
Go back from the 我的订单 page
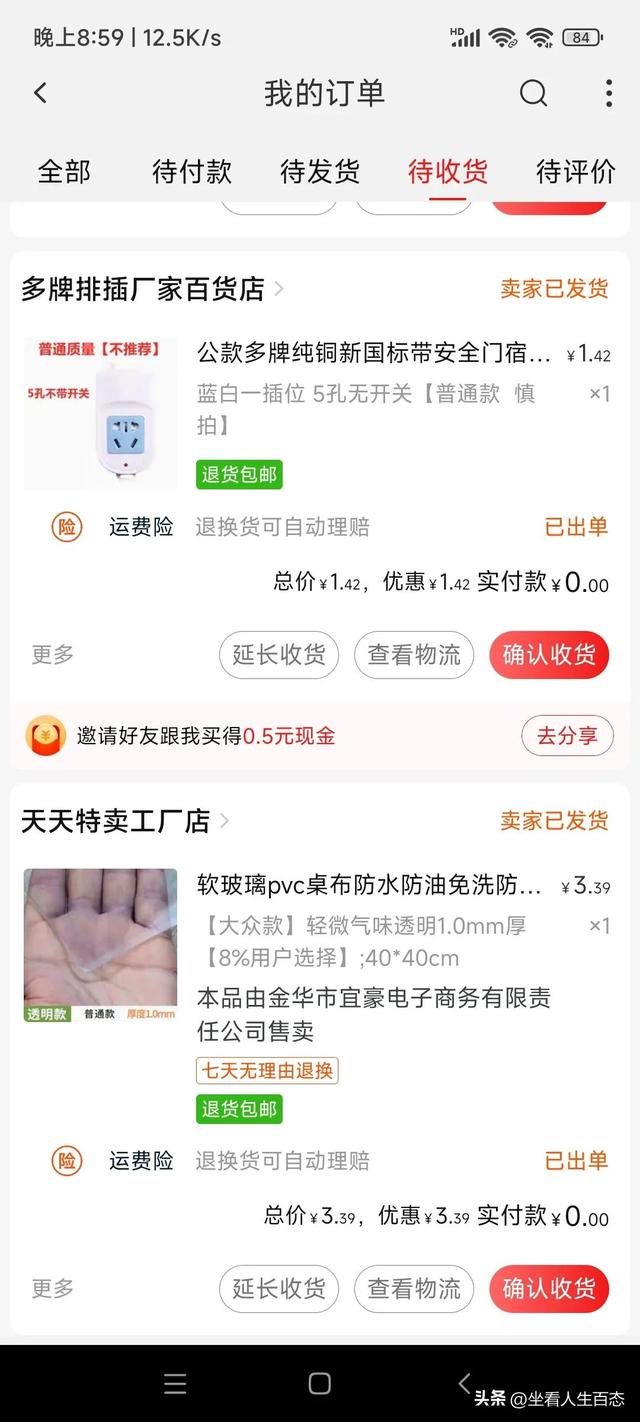click(x=40, y=93)
